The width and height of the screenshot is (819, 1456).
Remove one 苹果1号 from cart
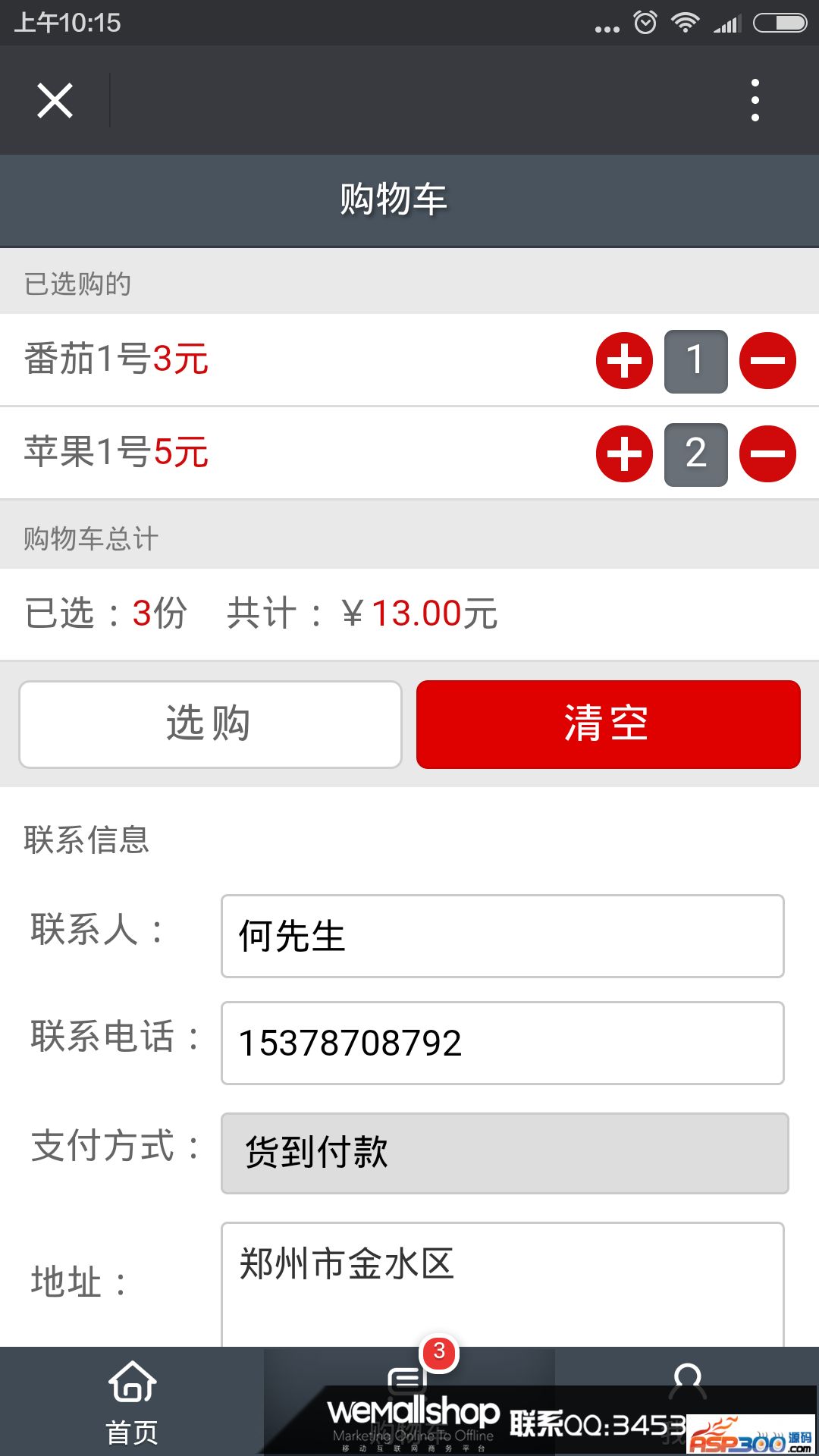767,454
